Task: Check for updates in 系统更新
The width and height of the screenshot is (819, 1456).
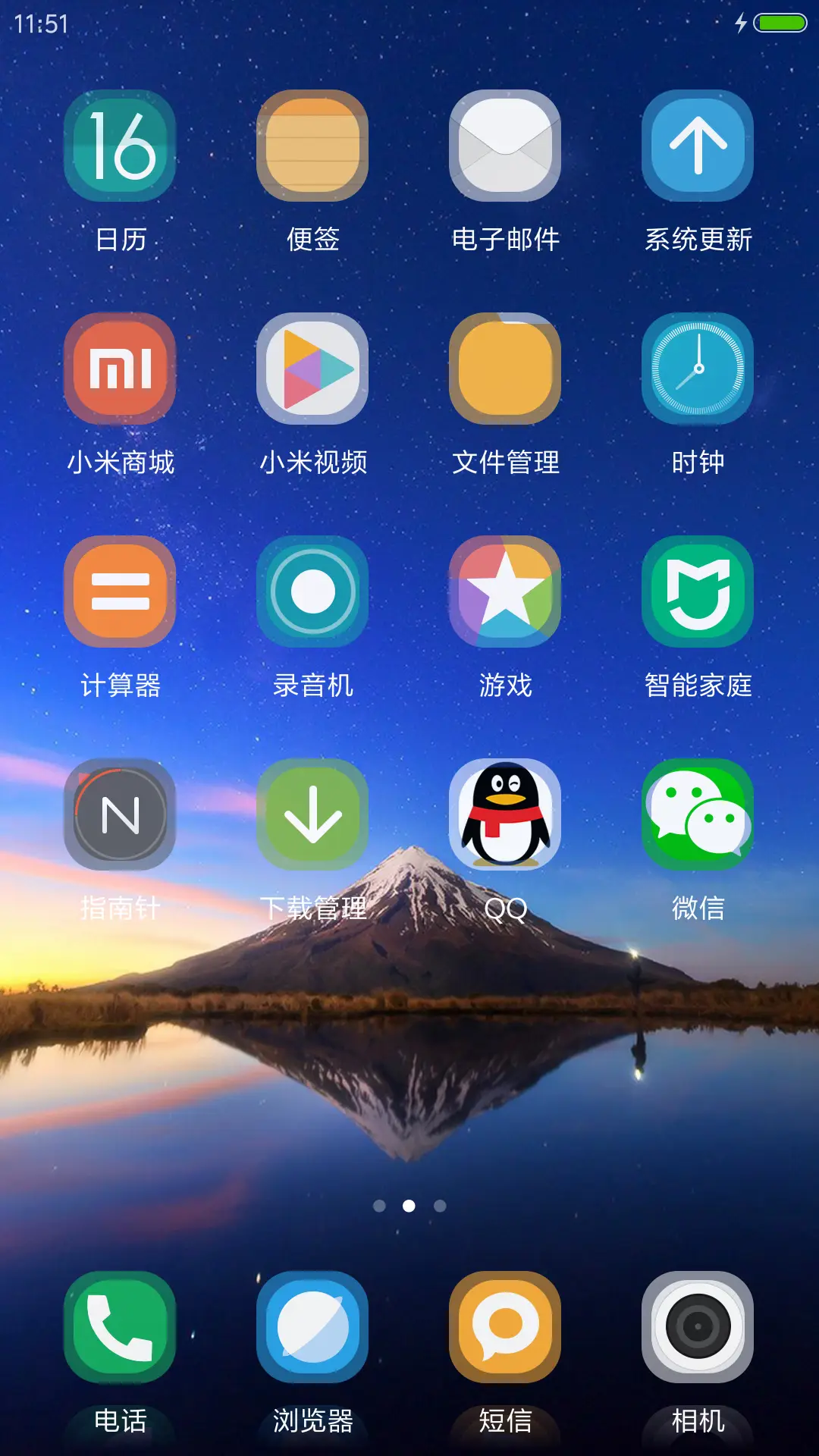Action: click(698, 146)
